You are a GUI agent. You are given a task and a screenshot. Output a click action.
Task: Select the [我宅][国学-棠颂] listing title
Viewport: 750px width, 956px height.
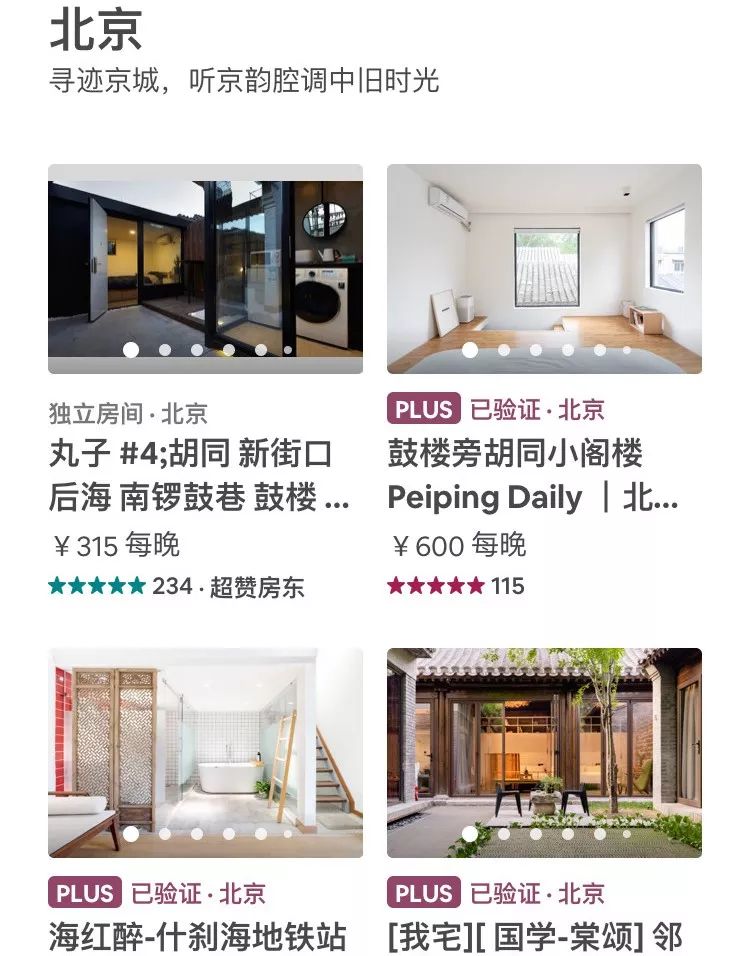534,937
